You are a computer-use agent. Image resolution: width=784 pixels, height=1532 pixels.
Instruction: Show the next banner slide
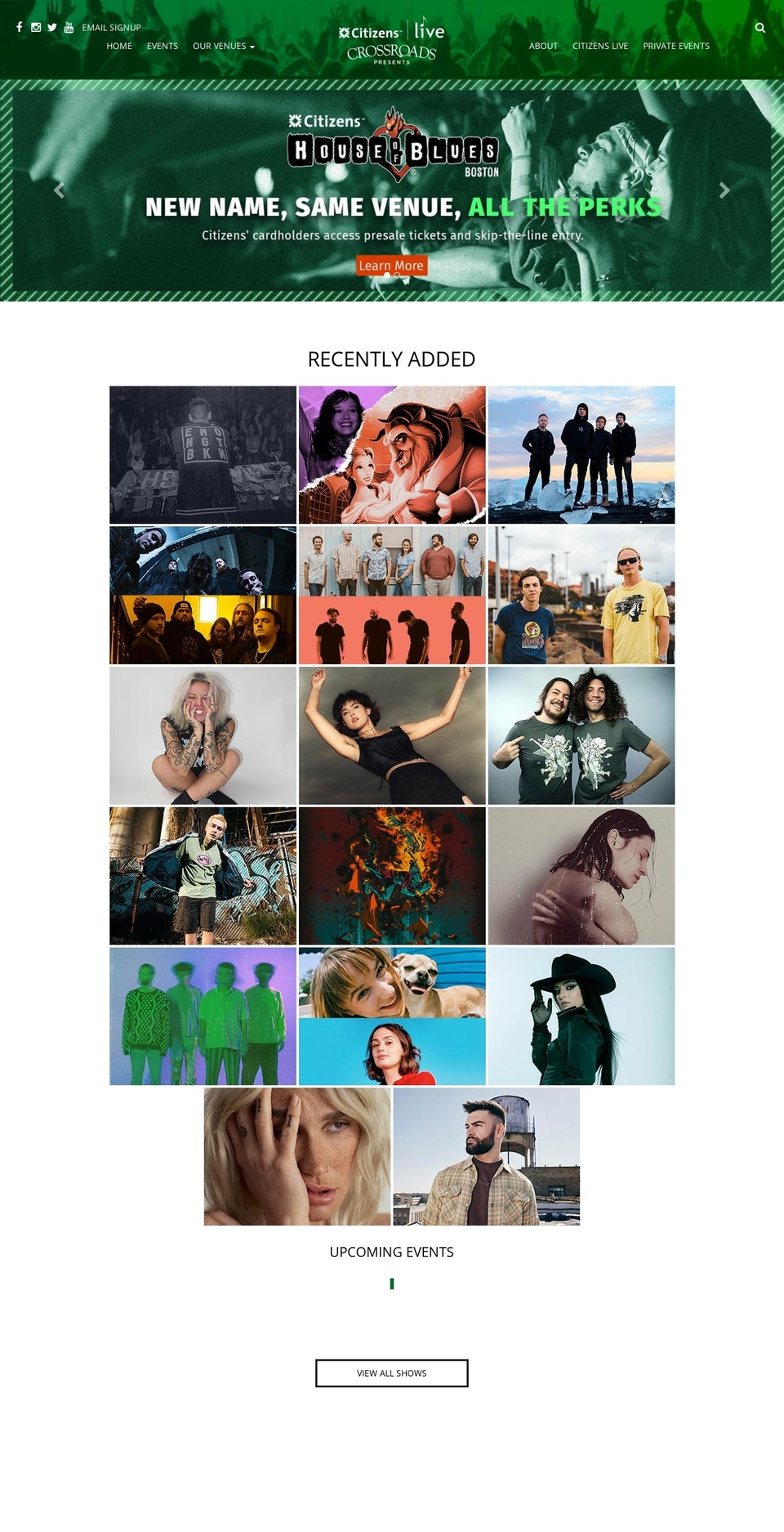pos(724,190)
